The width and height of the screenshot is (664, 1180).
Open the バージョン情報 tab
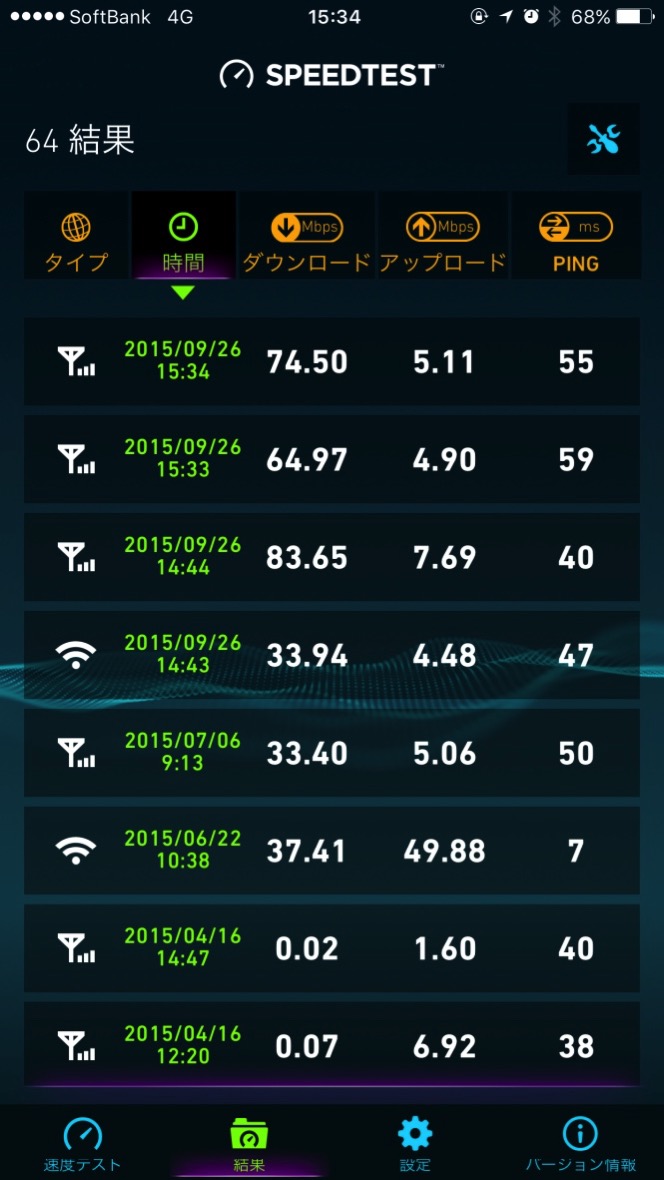[x=580, y=1144]
